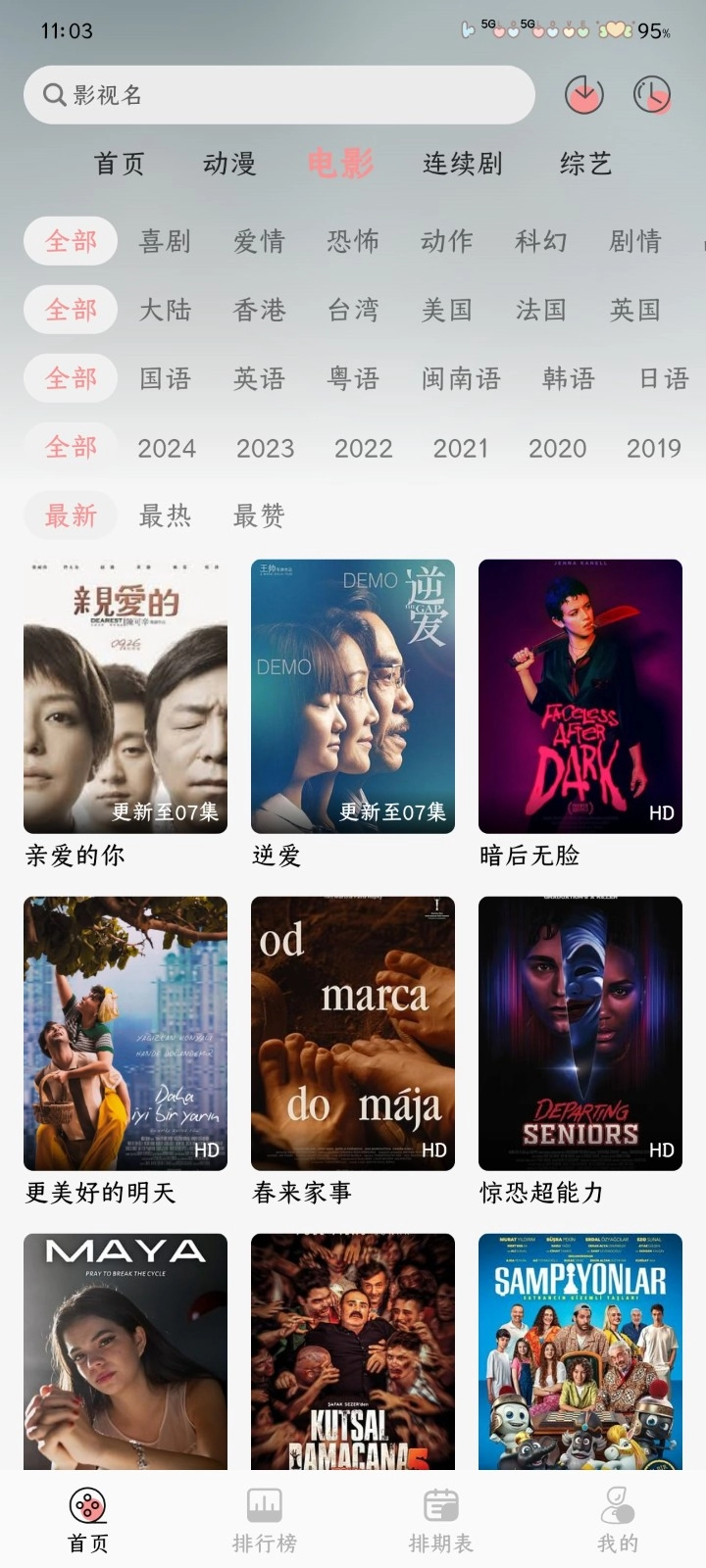Open the movie 春来家事
The image size is (706, 1568).
pyautogui.click(x=353, y=1034)
